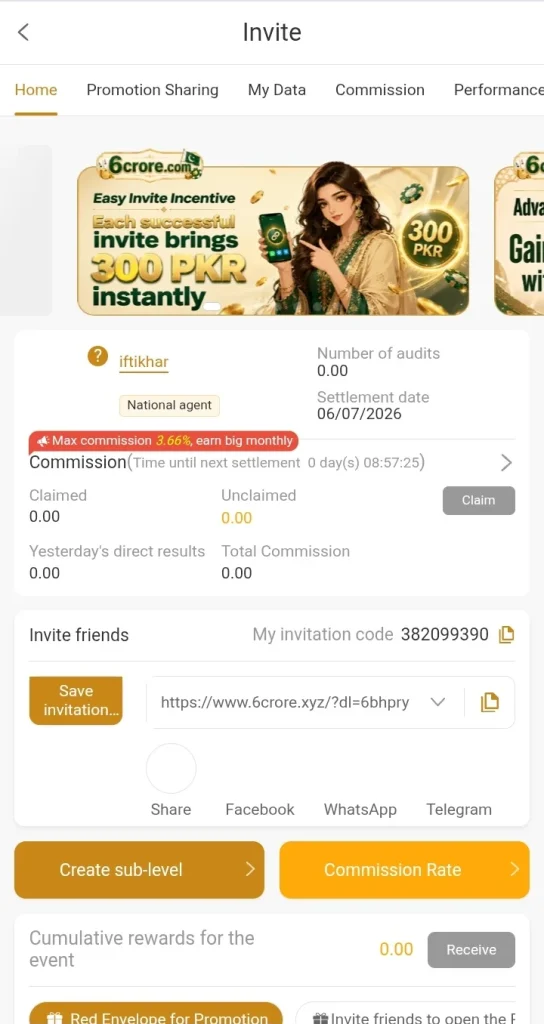Viewport: 544px width, 1024px height.
Task: Save the invitation image
Action: [x=76, y=701]
